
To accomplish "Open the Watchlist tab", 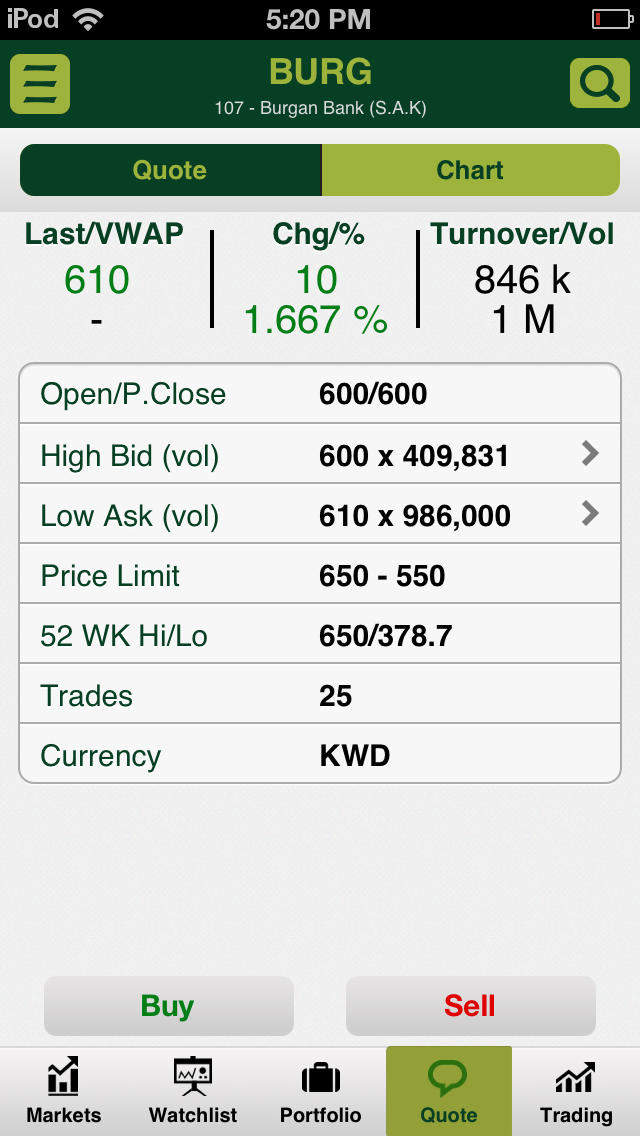I will 193,1091.
